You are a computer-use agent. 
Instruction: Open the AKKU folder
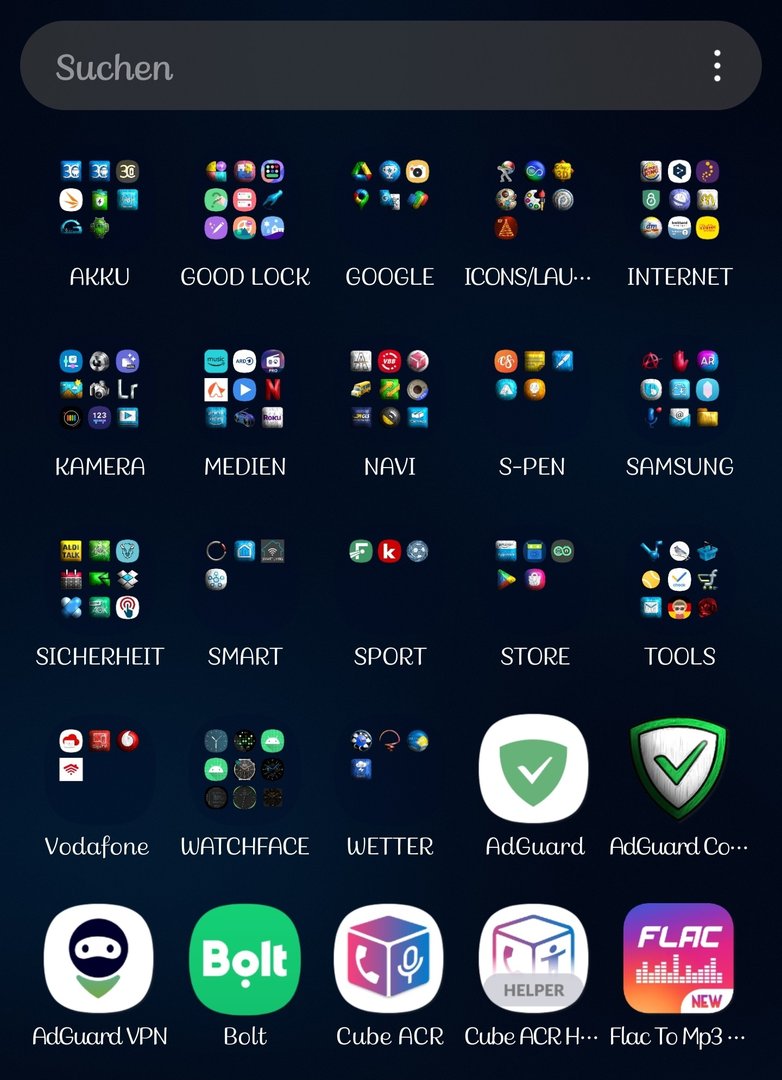click(99, 199)
